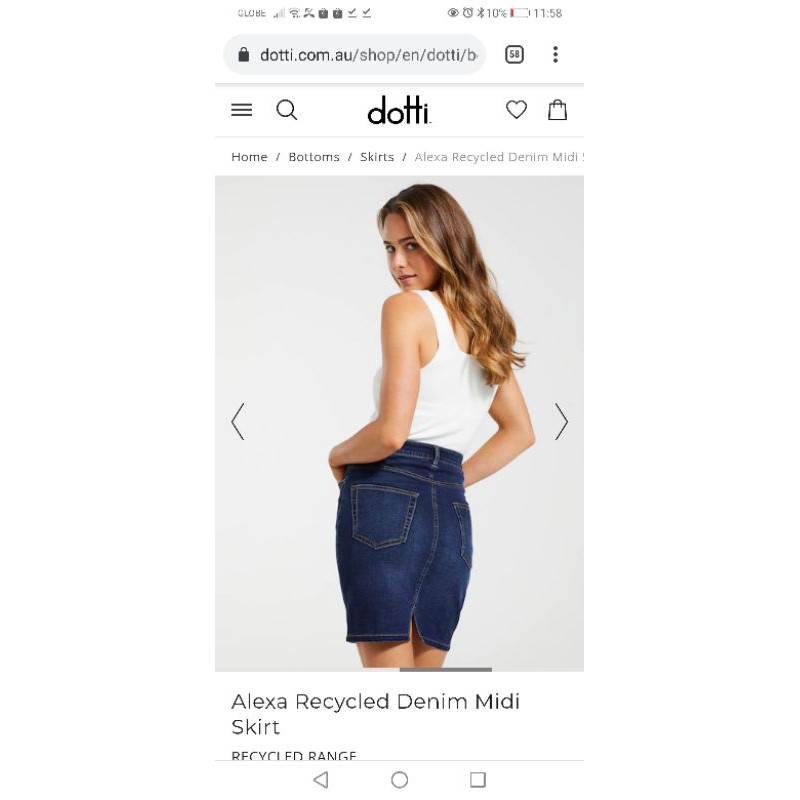Open the Bottoms breadcrumb

pyautogui.click(x=314, y=157)
